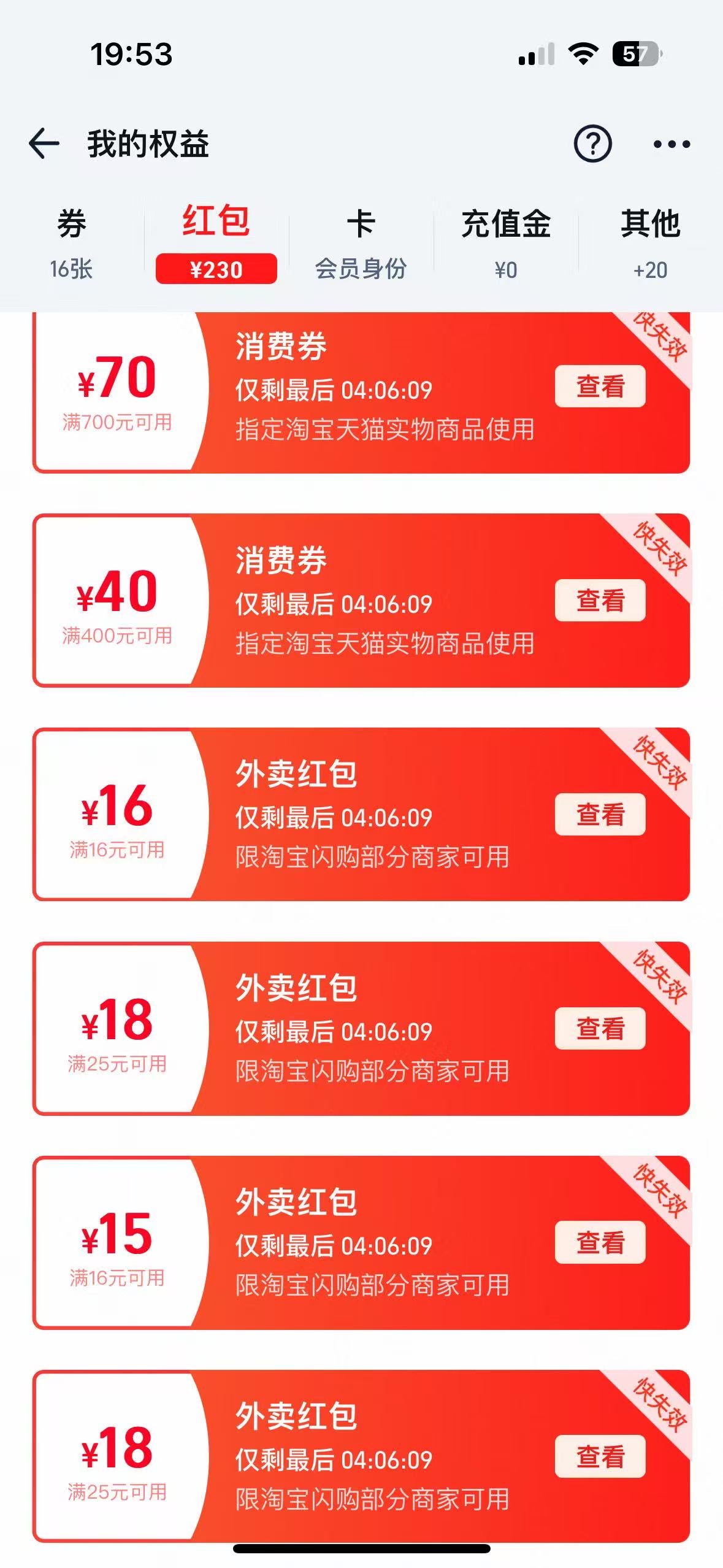Tap 查看 on the ¥70 消费券
The image size is (723, 1568).
(600, 386)
